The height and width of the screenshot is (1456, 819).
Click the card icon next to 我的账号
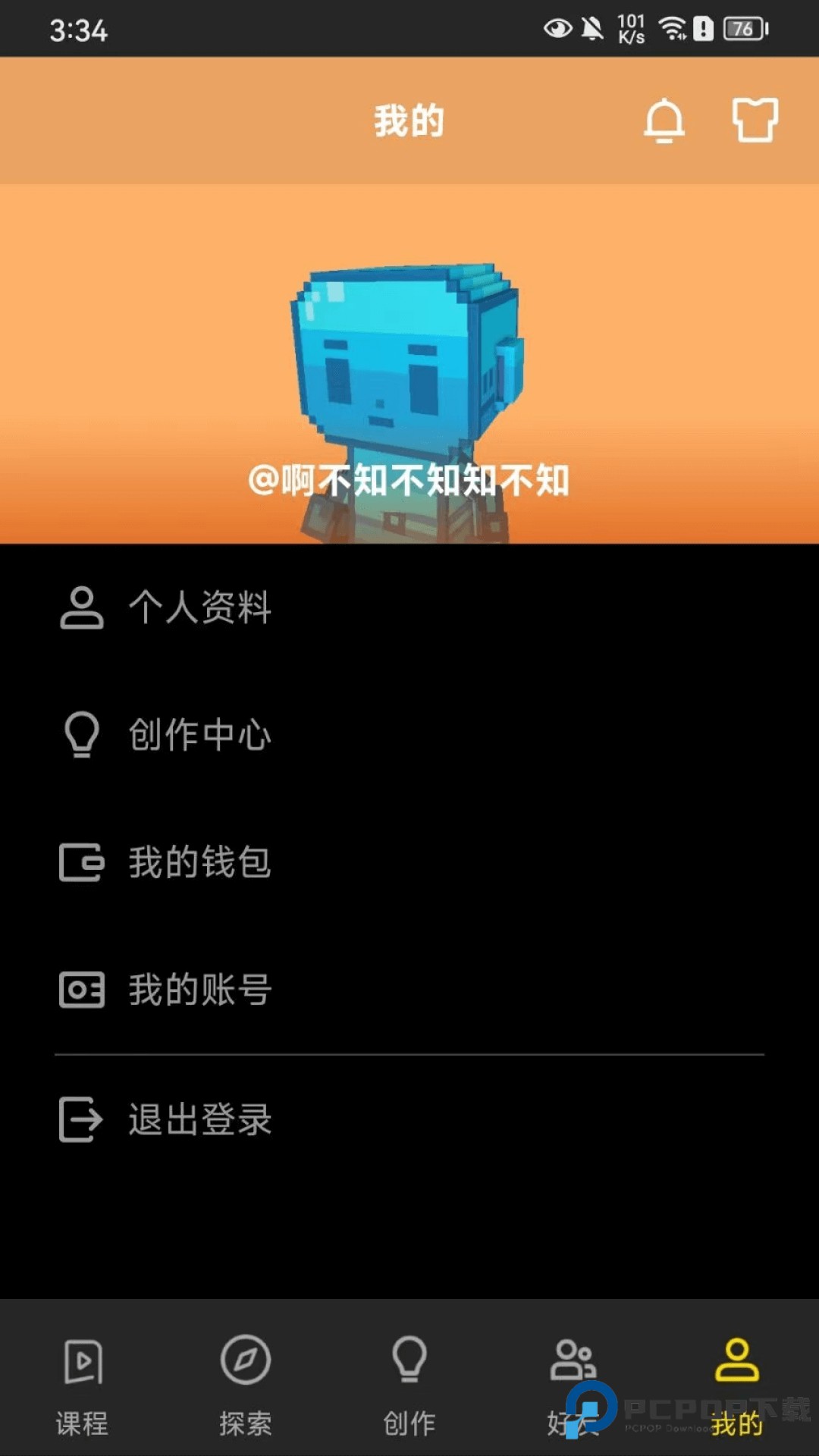click(81, 989)
